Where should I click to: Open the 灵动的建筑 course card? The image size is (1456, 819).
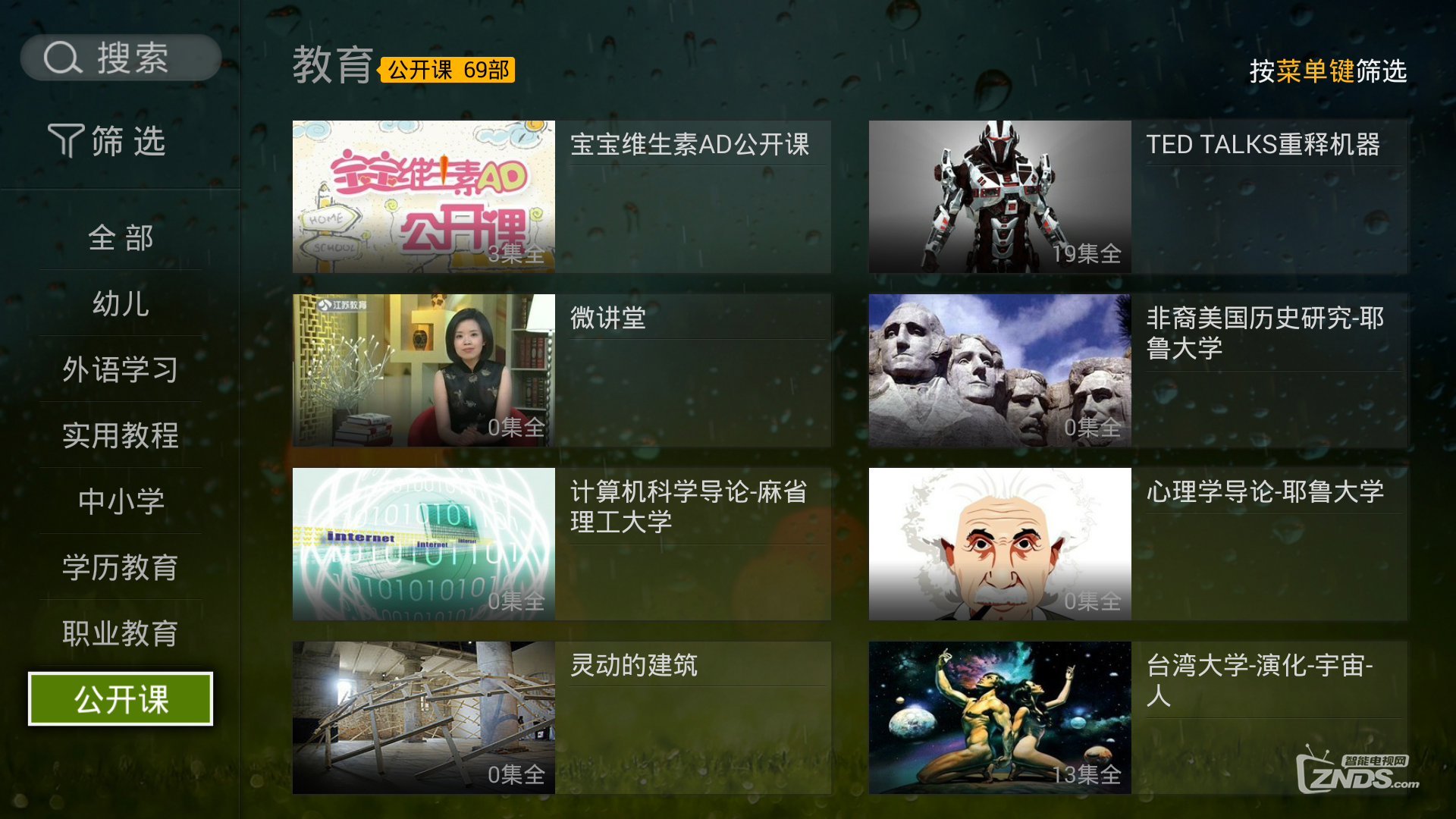point(561,717)
